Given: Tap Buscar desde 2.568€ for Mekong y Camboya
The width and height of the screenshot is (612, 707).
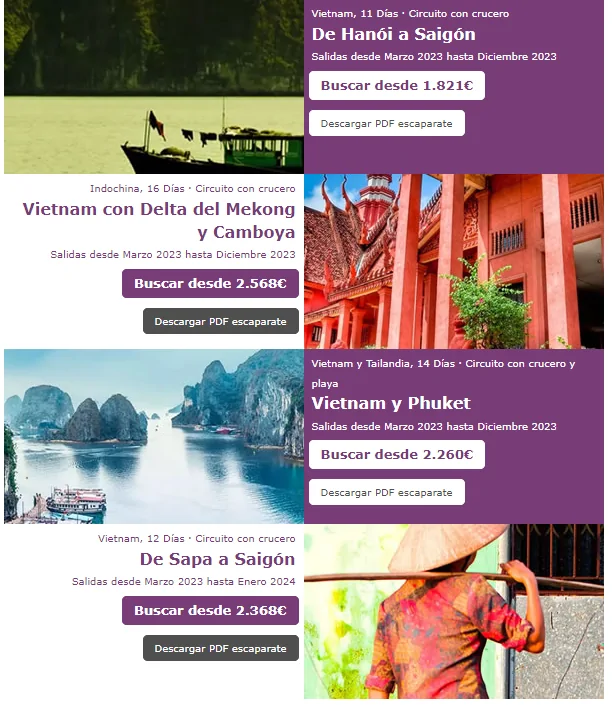Looking at the screenshot, I should 210,283.
